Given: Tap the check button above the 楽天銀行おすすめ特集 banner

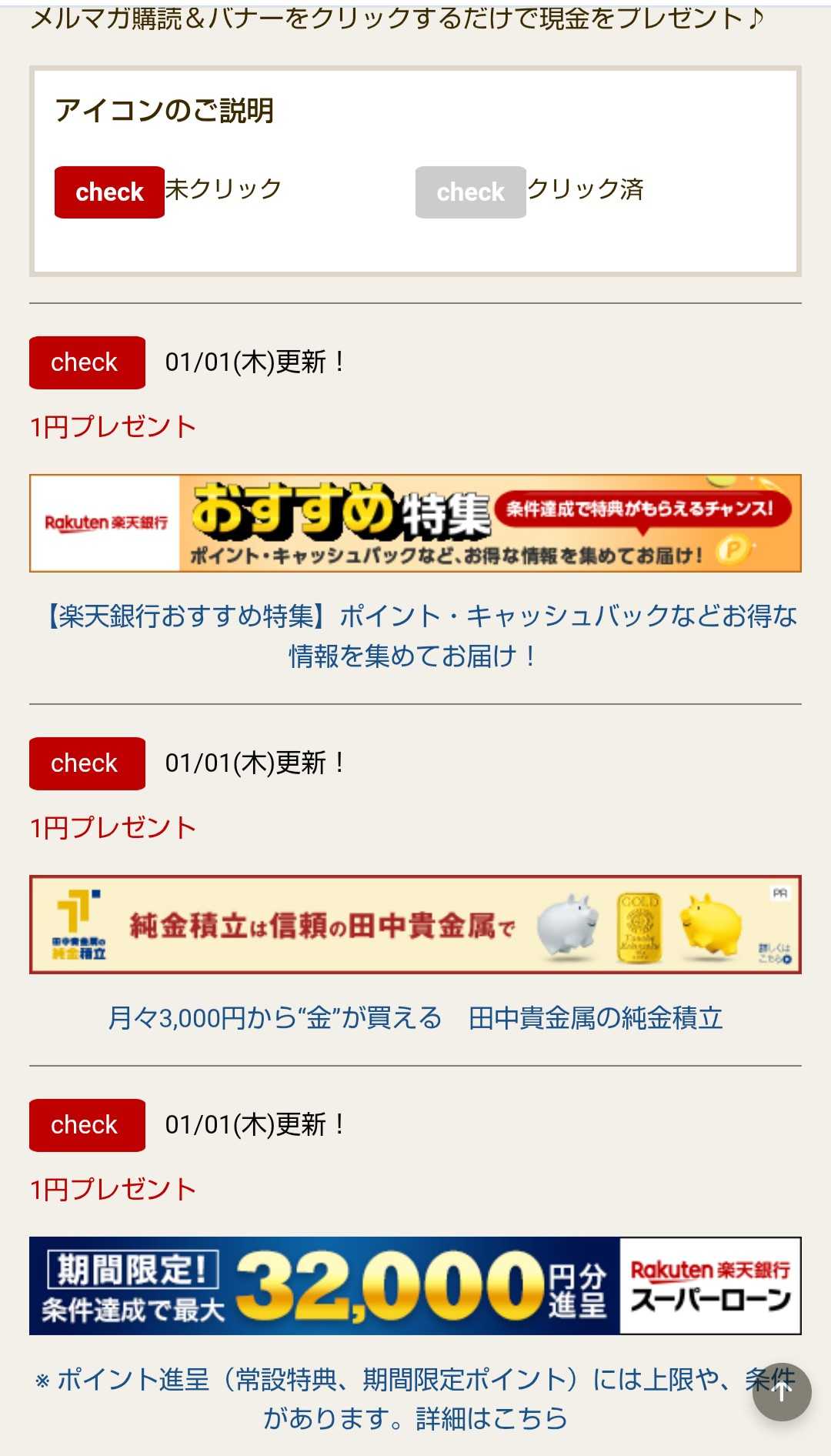Looking at the screenshot, I should click(87, 362).
